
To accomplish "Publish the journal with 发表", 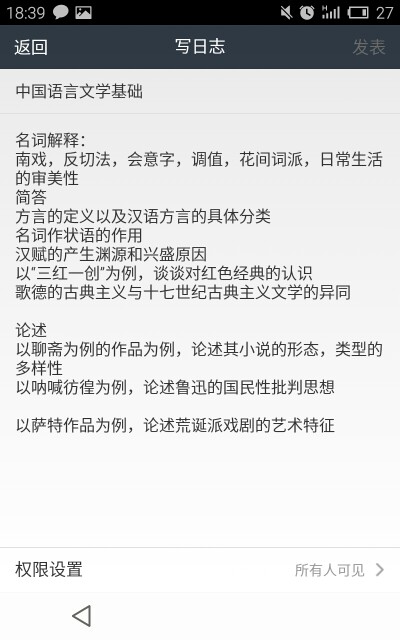I will tap(369, 47).
